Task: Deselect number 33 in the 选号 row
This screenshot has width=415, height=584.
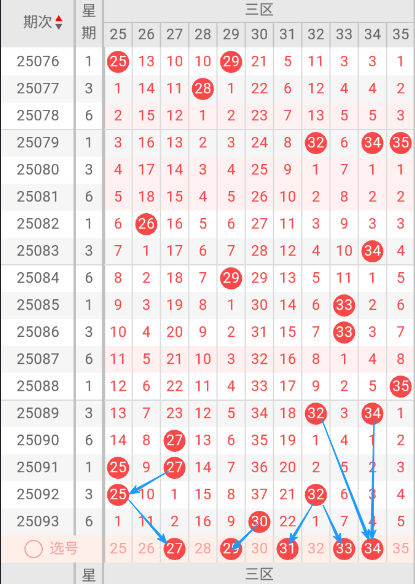Action: click(344, 549)
